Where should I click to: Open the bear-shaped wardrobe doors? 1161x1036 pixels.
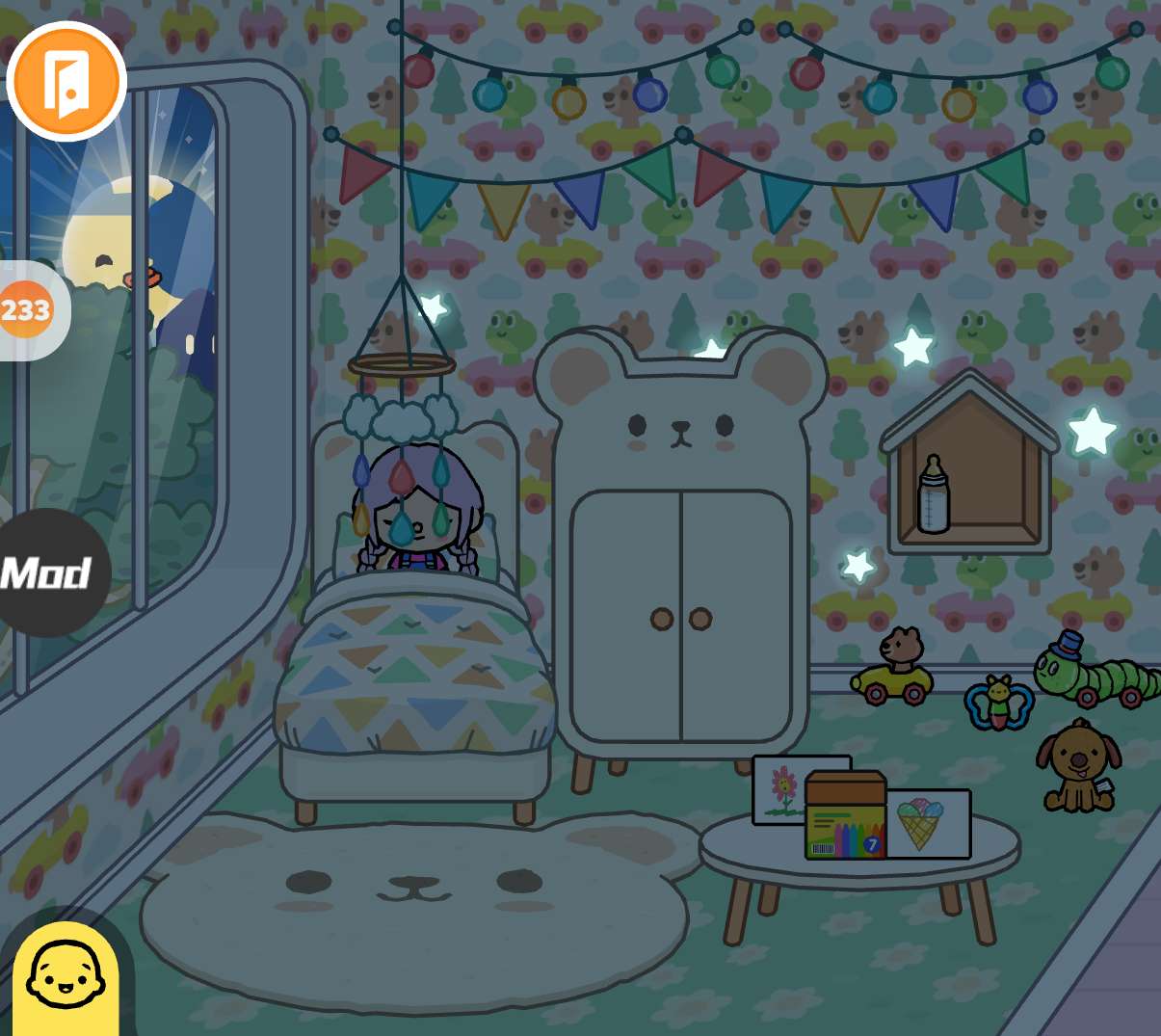coord(680,617)
